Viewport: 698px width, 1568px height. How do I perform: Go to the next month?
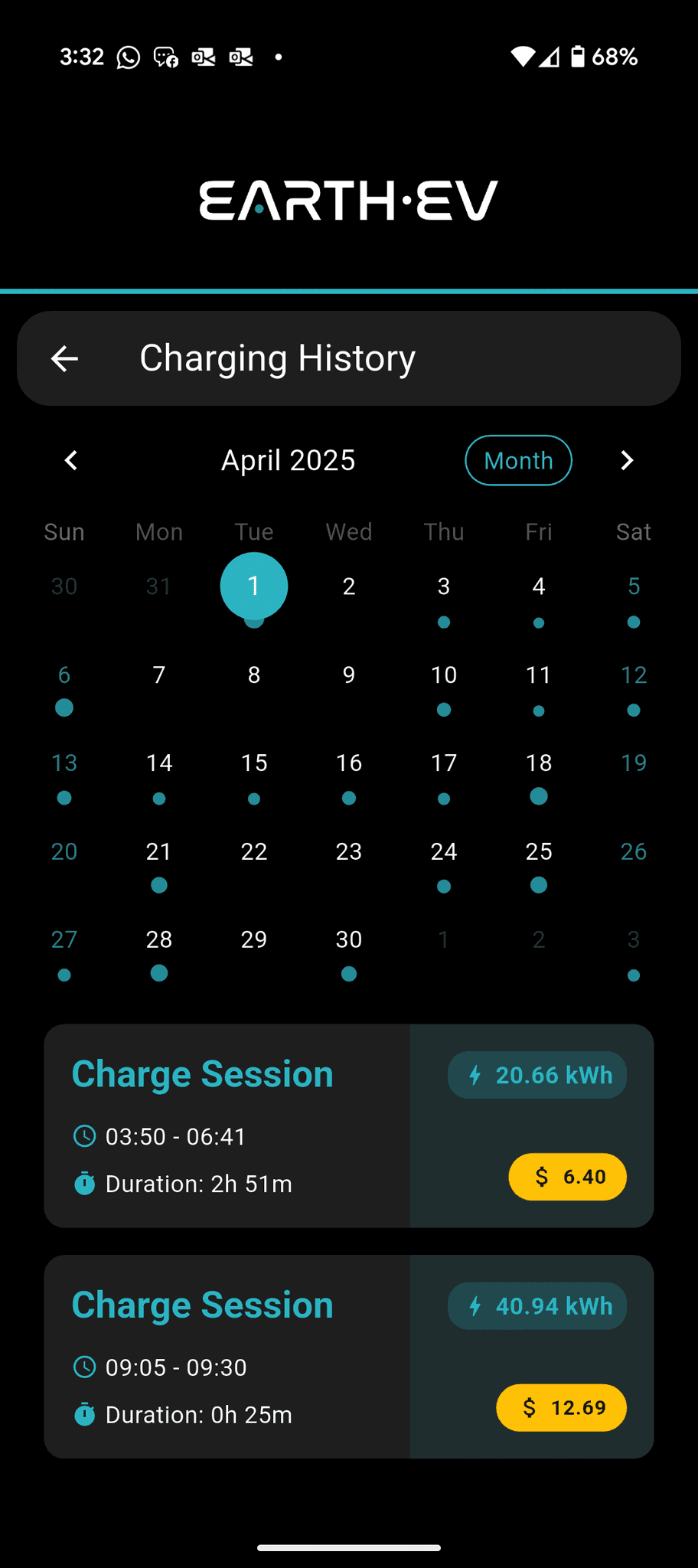(x=627, y=460)
